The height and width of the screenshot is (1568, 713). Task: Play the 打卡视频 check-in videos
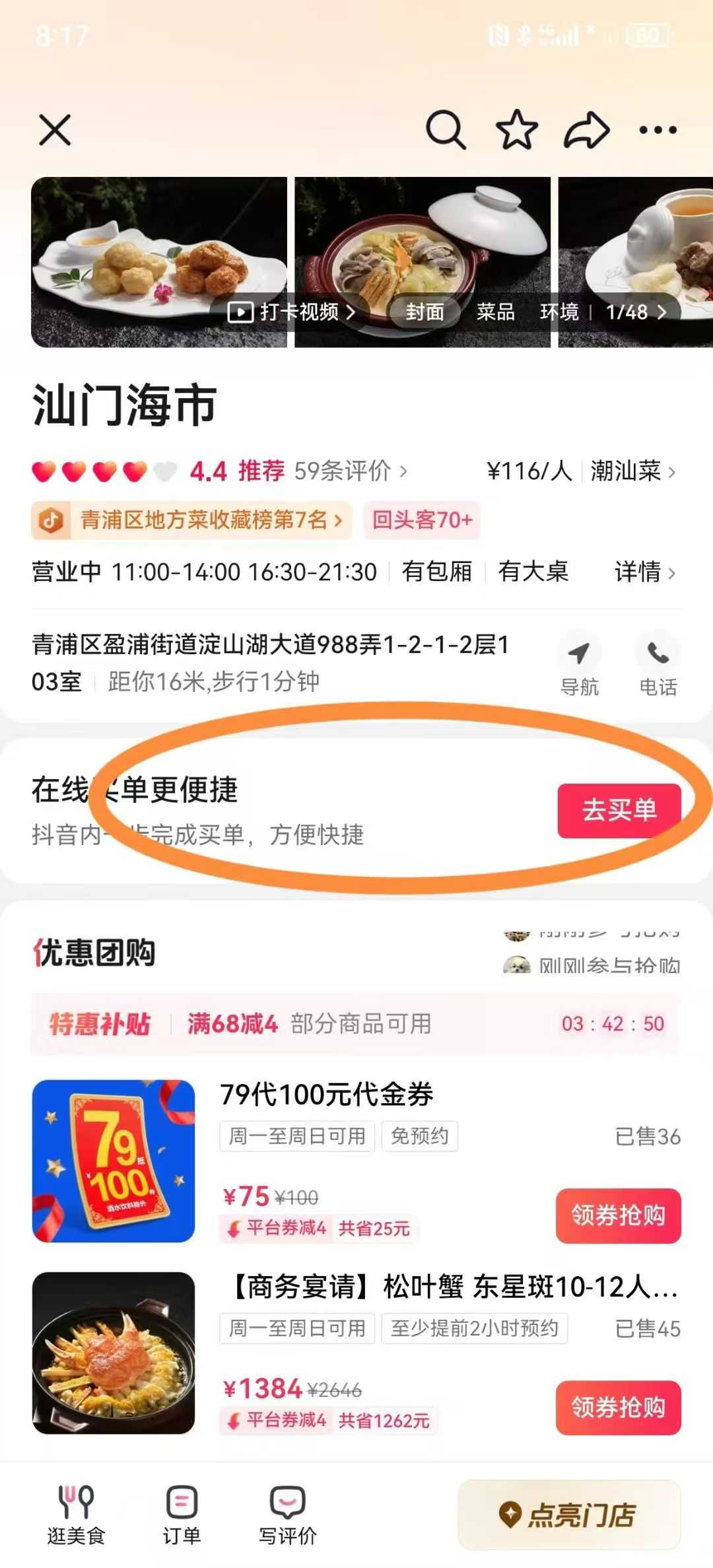[291, 312]
